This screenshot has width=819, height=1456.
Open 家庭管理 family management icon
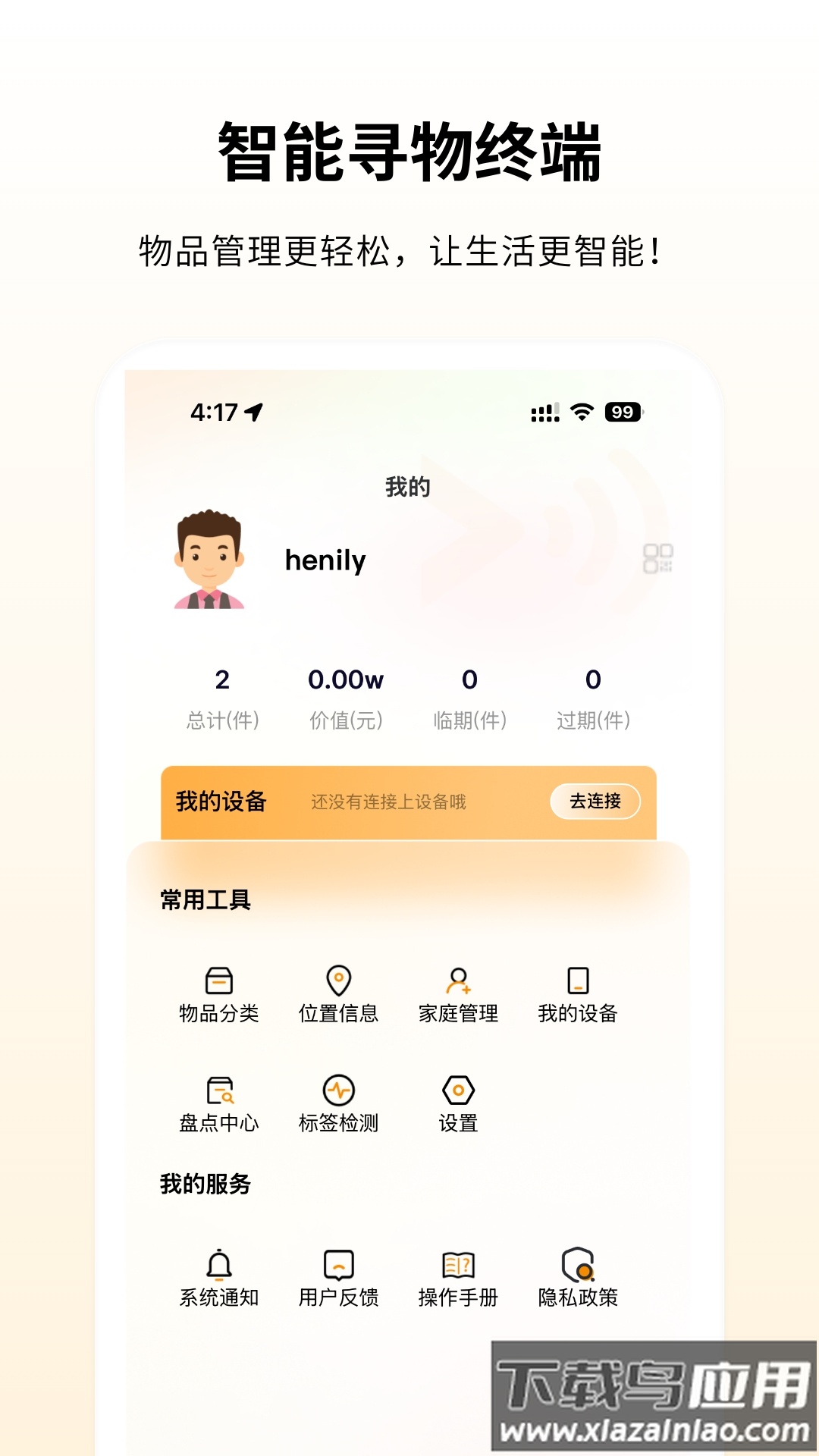click(458, 981)
